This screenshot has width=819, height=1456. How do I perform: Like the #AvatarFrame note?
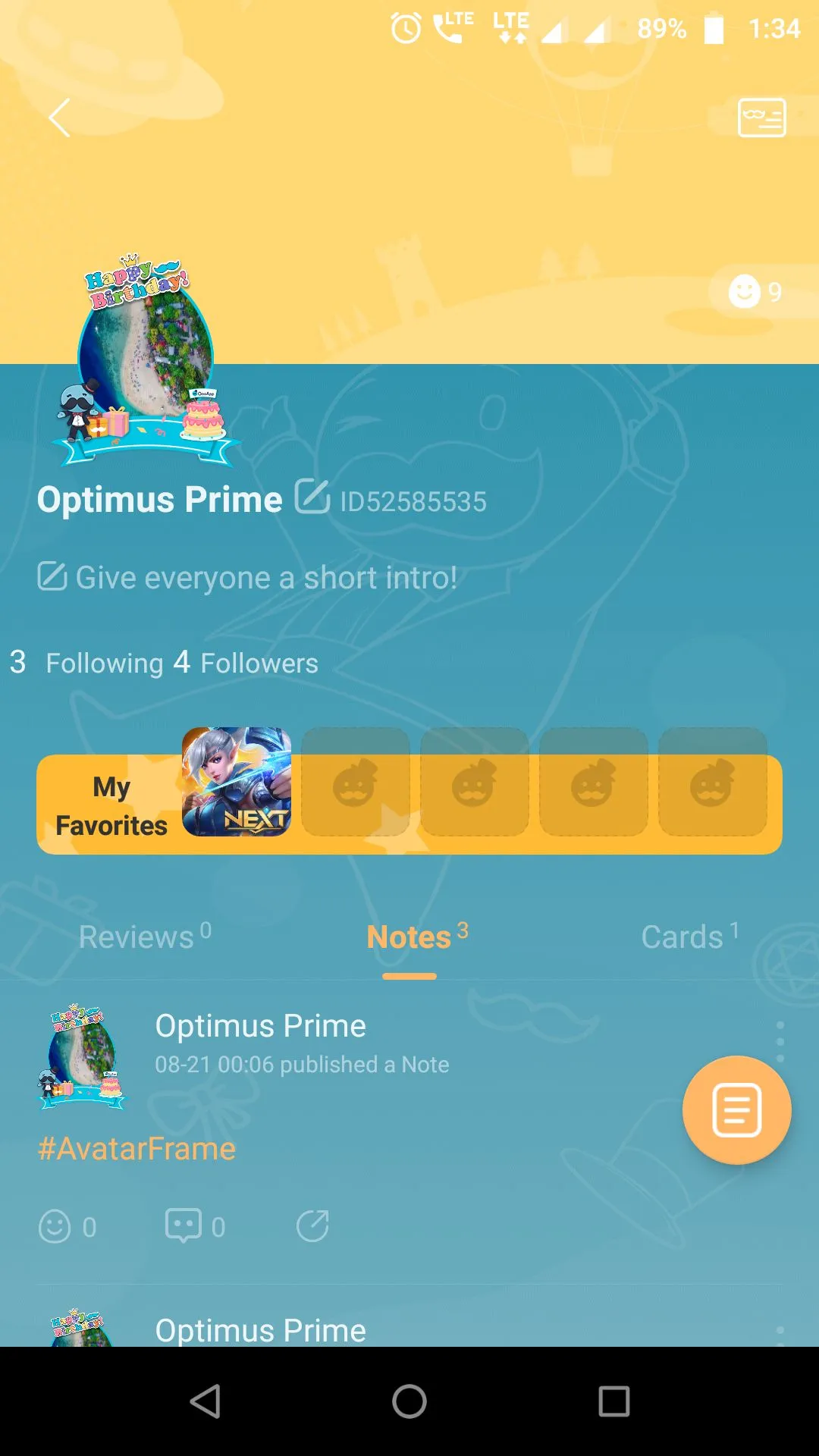[x=55, y=1226]
